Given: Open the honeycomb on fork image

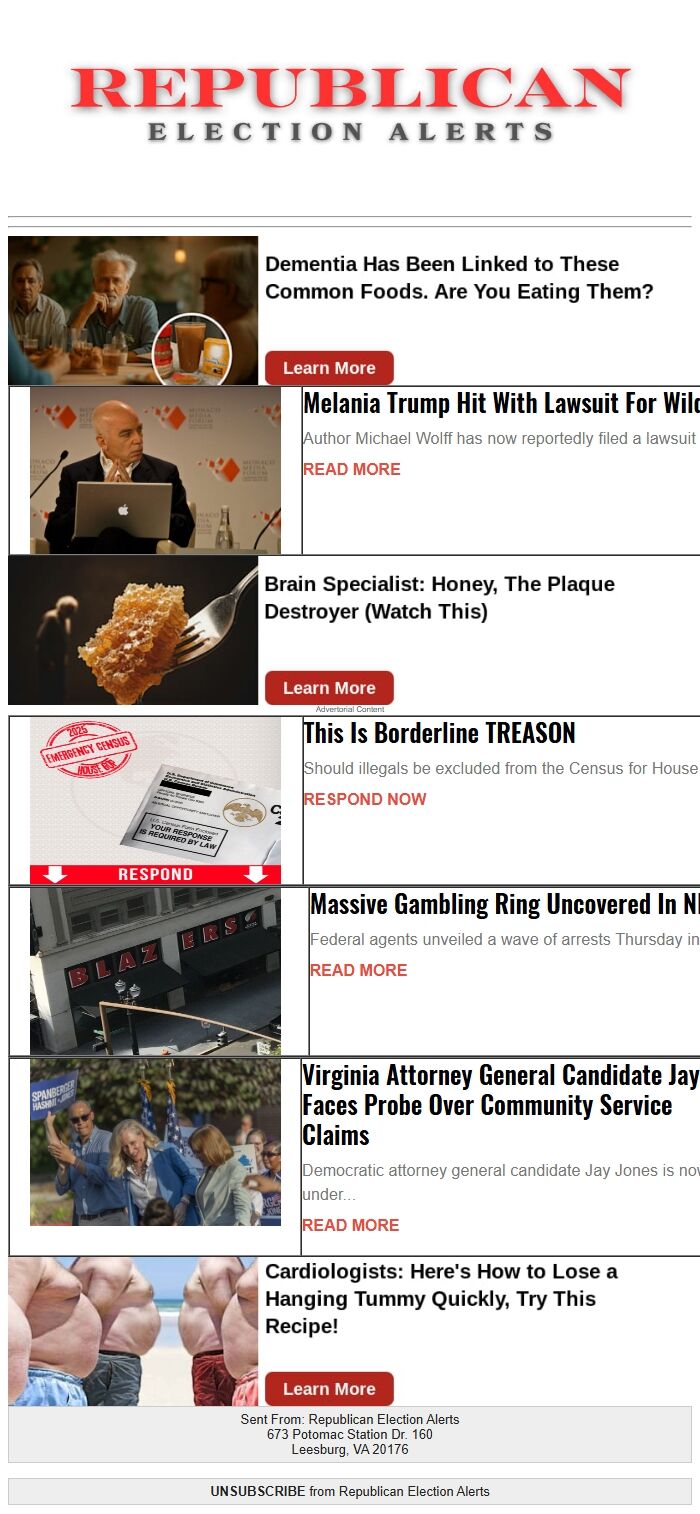Looking at the screenshot, I should click(133, 631).
